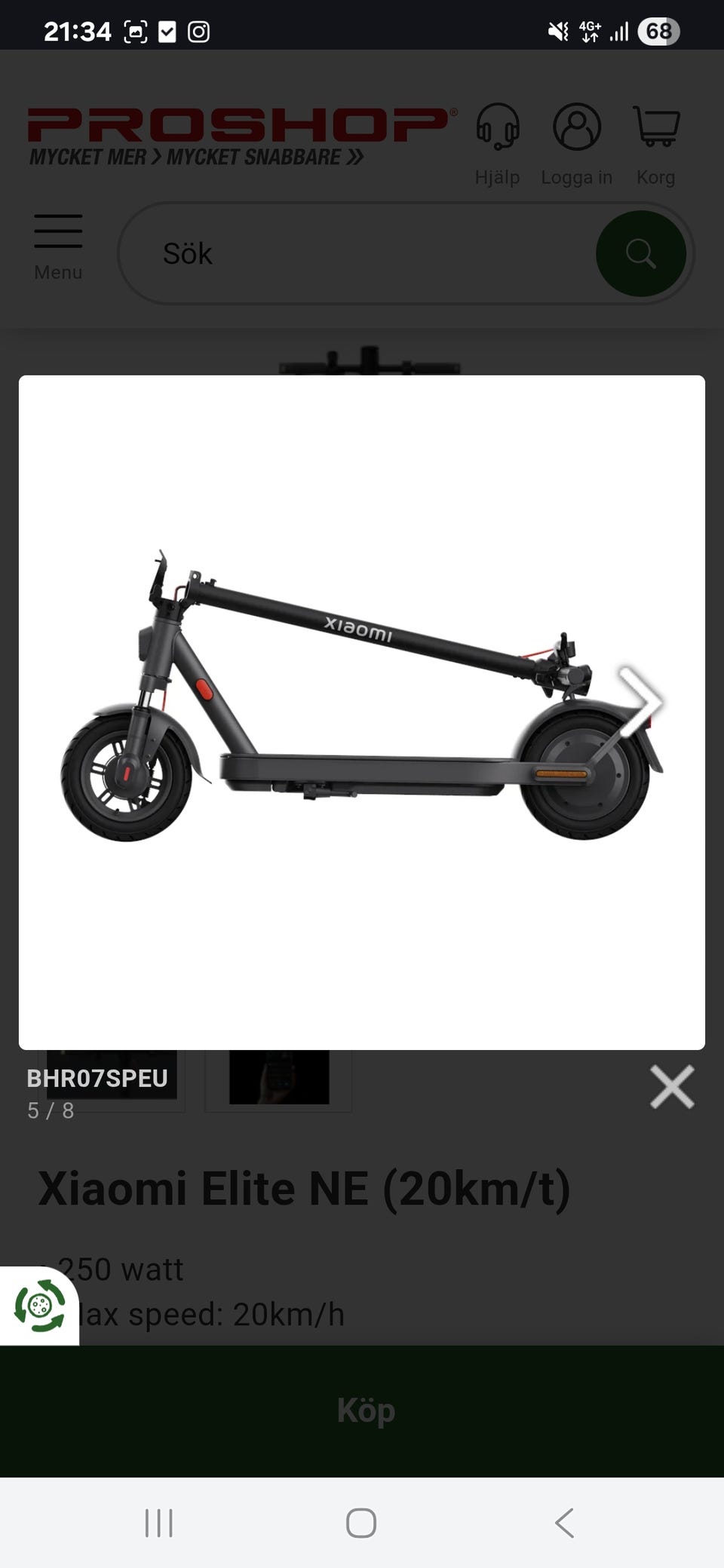
Task: Open the Korg shopping cart
Action: tap(656, 144)
